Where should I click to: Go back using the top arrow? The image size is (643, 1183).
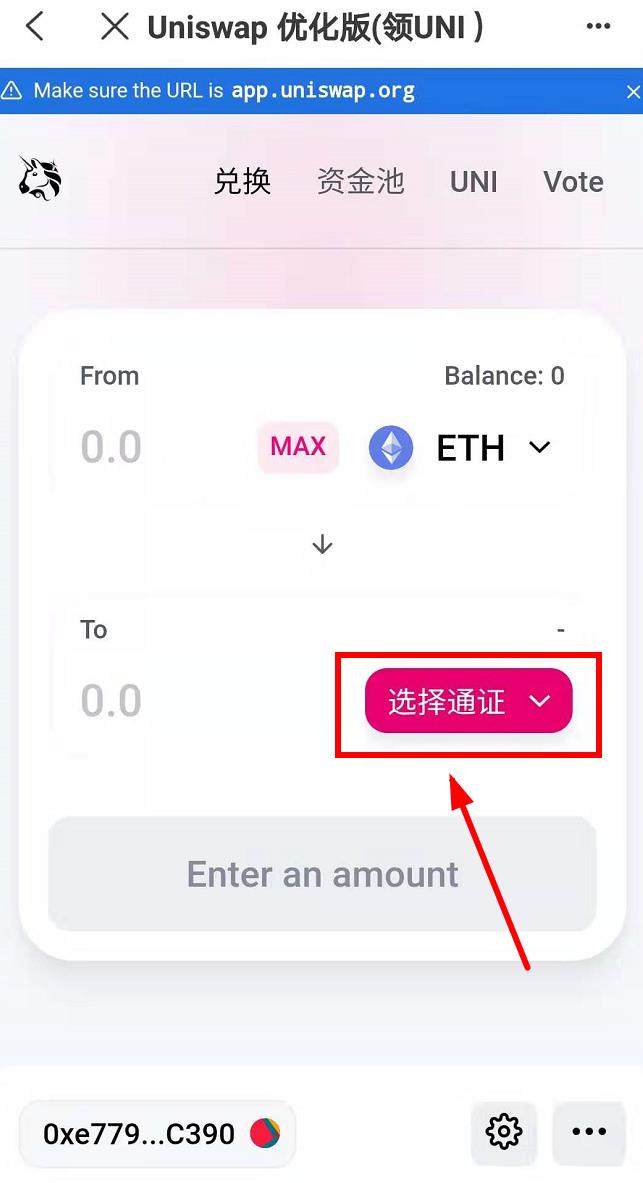click(35, 27)
